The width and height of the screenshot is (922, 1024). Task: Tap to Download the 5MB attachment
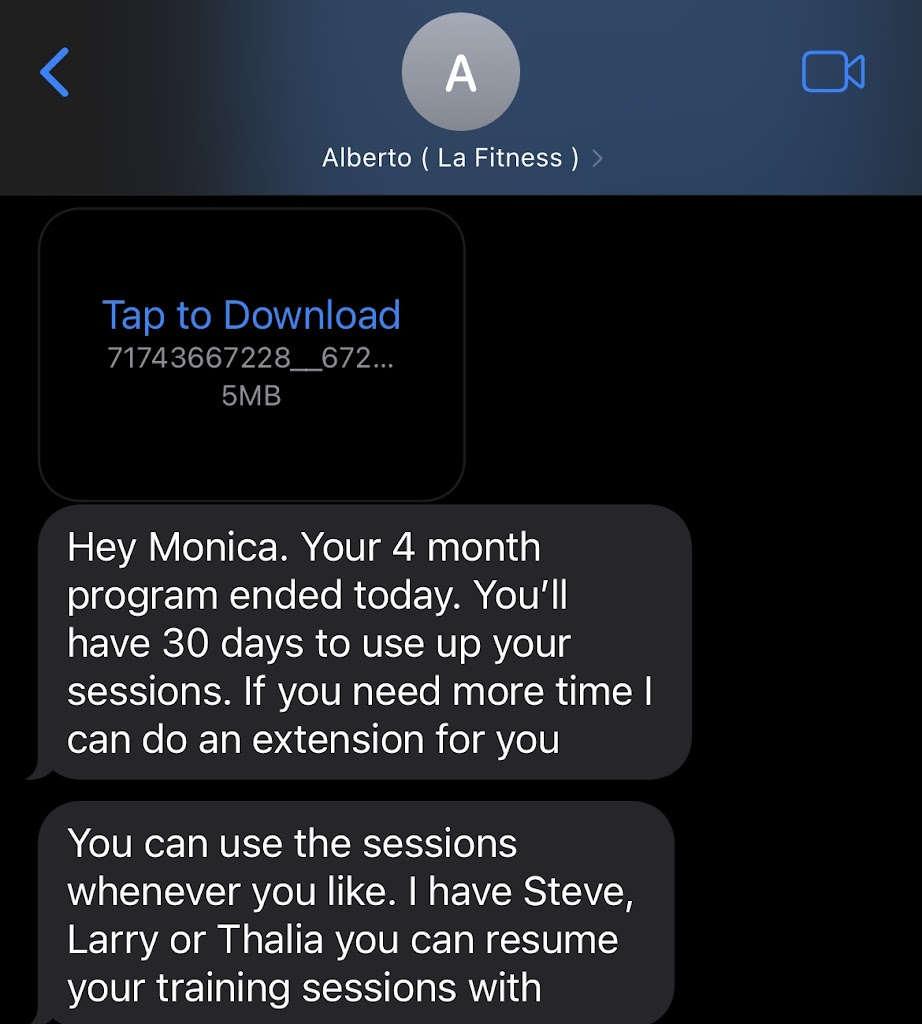pos(251,316)
